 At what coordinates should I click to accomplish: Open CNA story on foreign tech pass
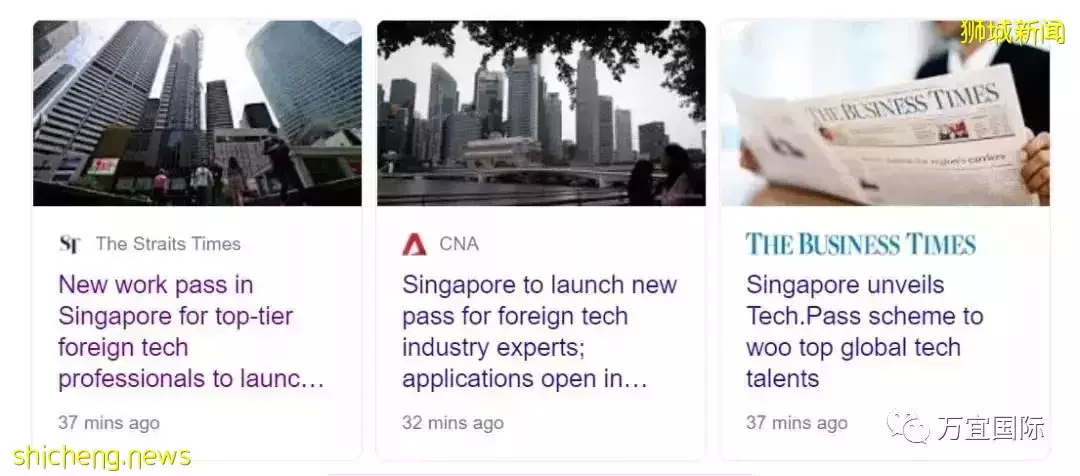tap(539, 332)
